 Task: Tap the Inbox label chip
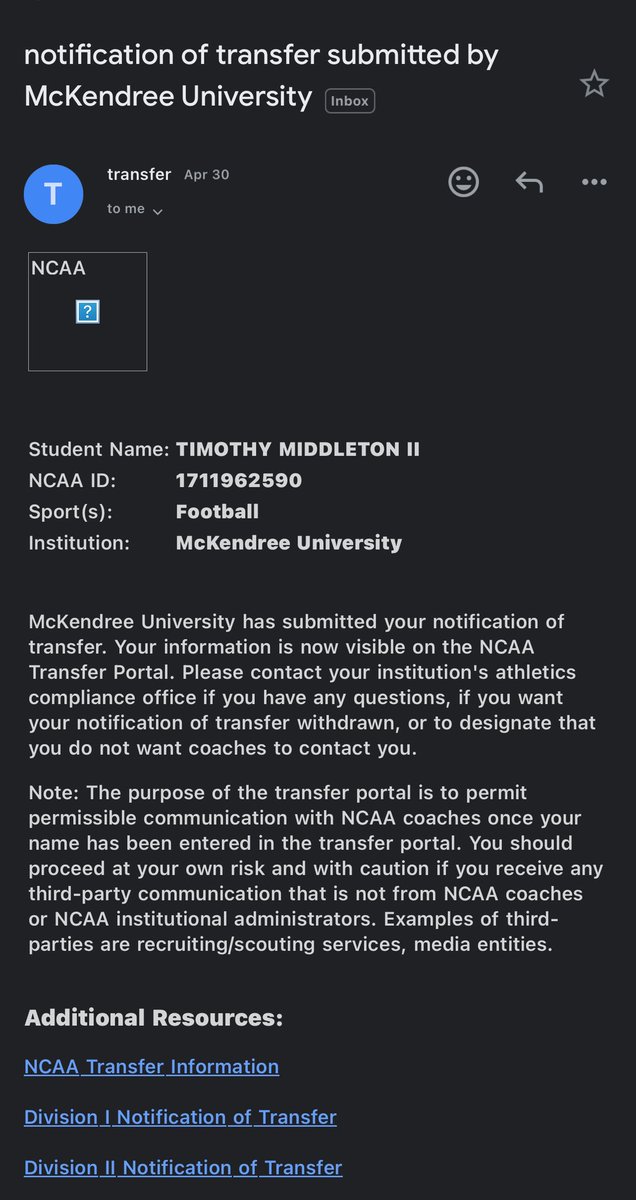[x=349, y=101]
